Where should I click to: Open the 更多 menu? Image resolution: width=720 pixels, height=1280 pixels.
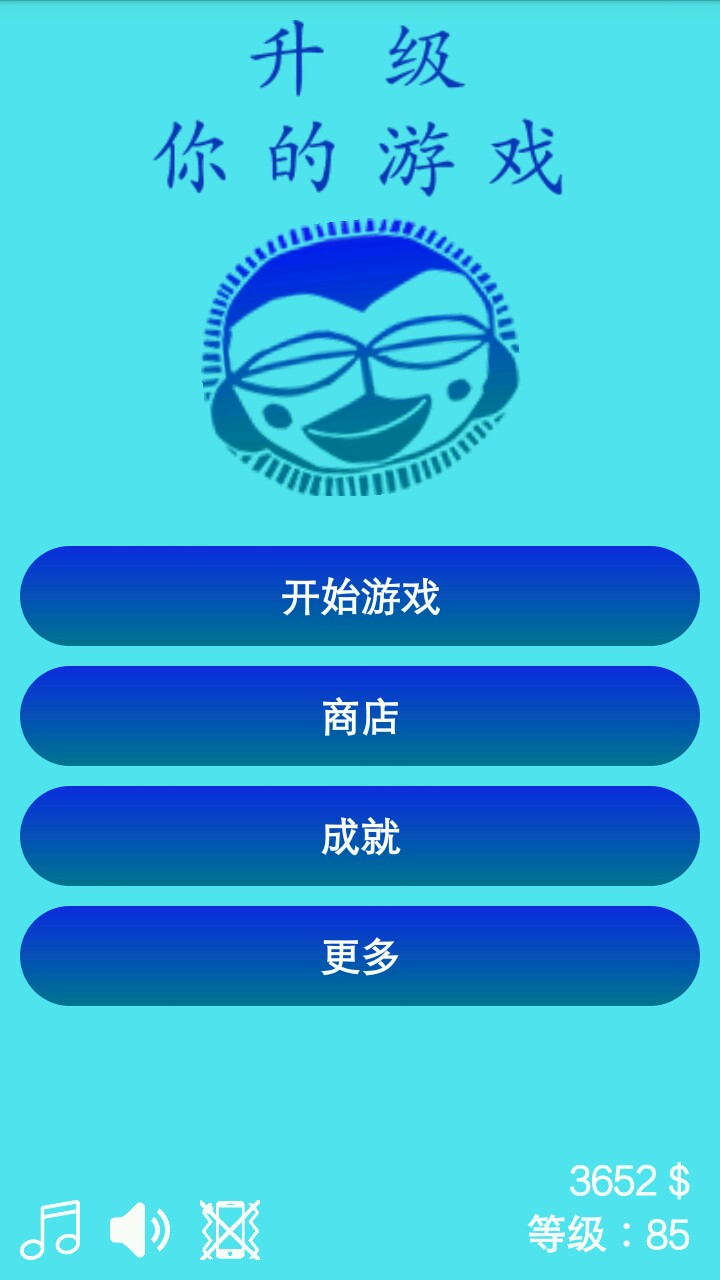[x=360, y=956]
